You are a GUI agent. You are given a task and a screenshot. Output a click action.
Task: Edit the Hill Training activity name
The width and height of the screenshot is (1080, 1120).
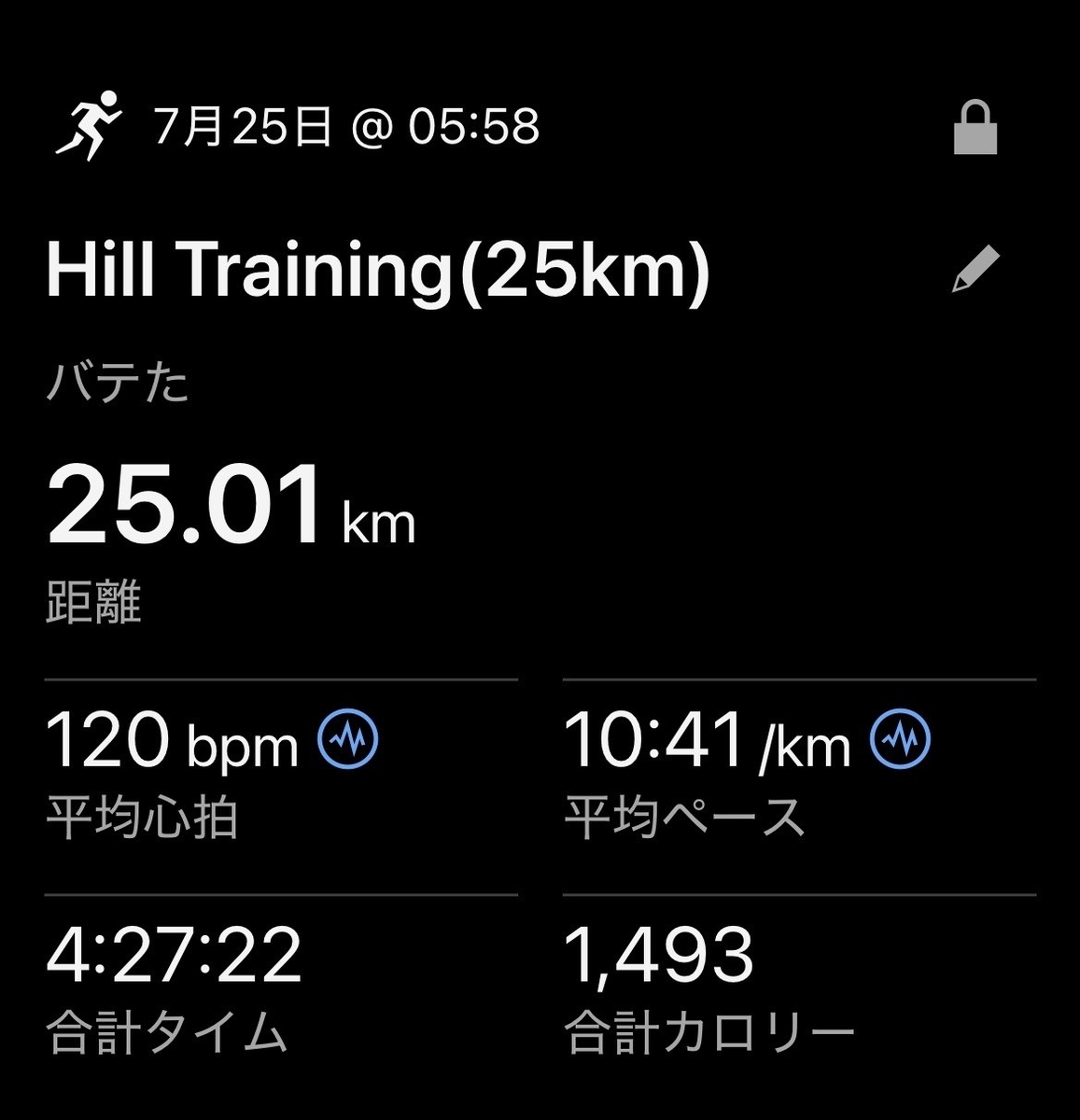point(975,270)
